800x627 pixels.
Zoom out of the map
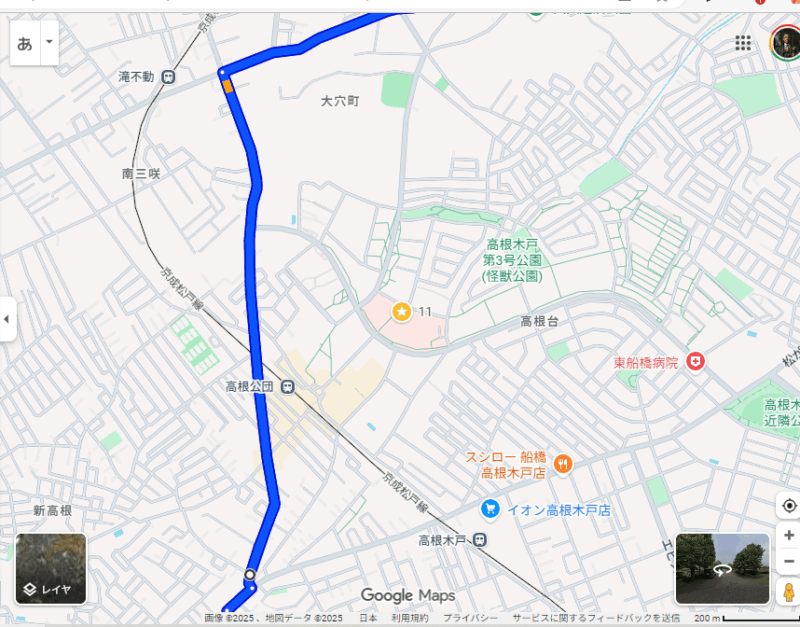click(x=789, y=561)
